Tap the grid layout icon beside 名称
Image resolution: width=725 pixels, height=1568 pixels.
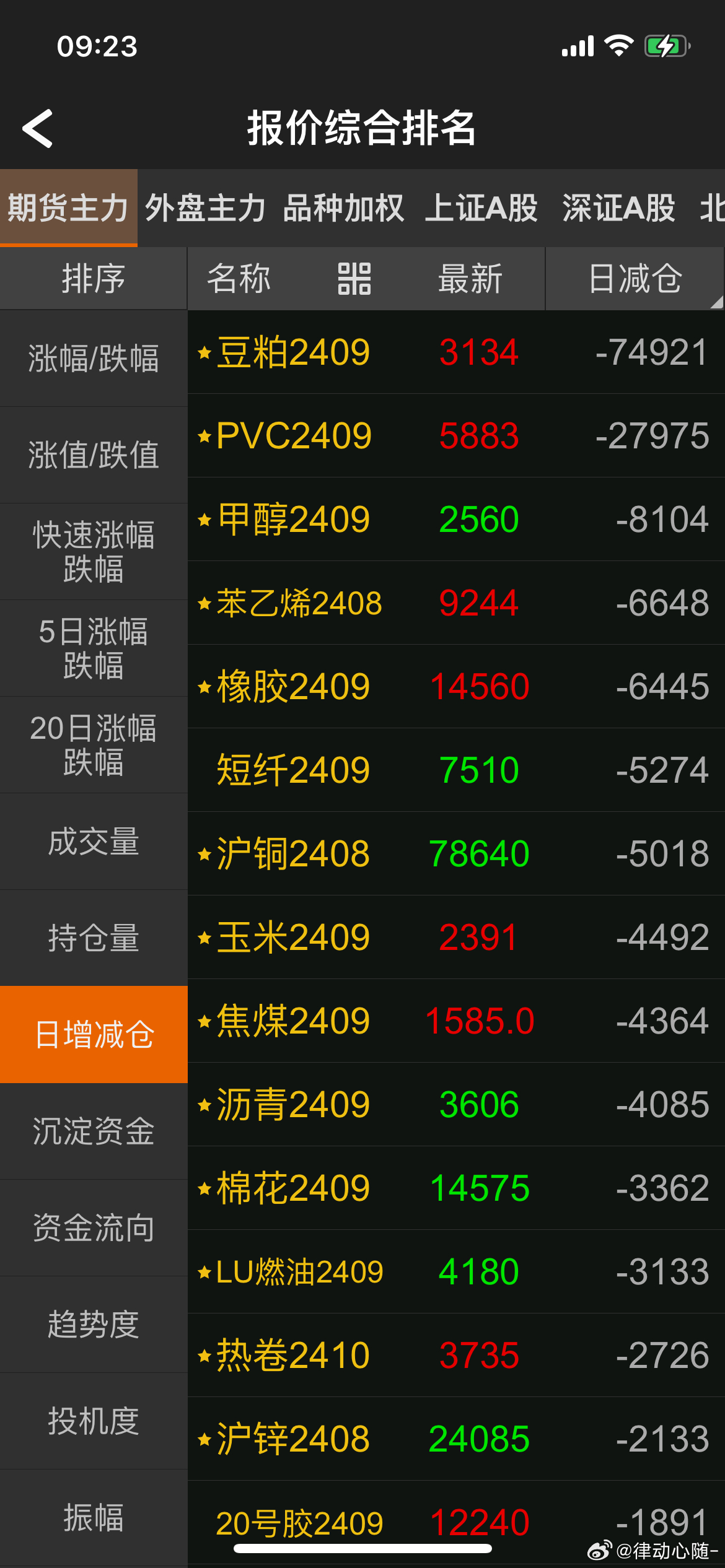pos(354,279)
